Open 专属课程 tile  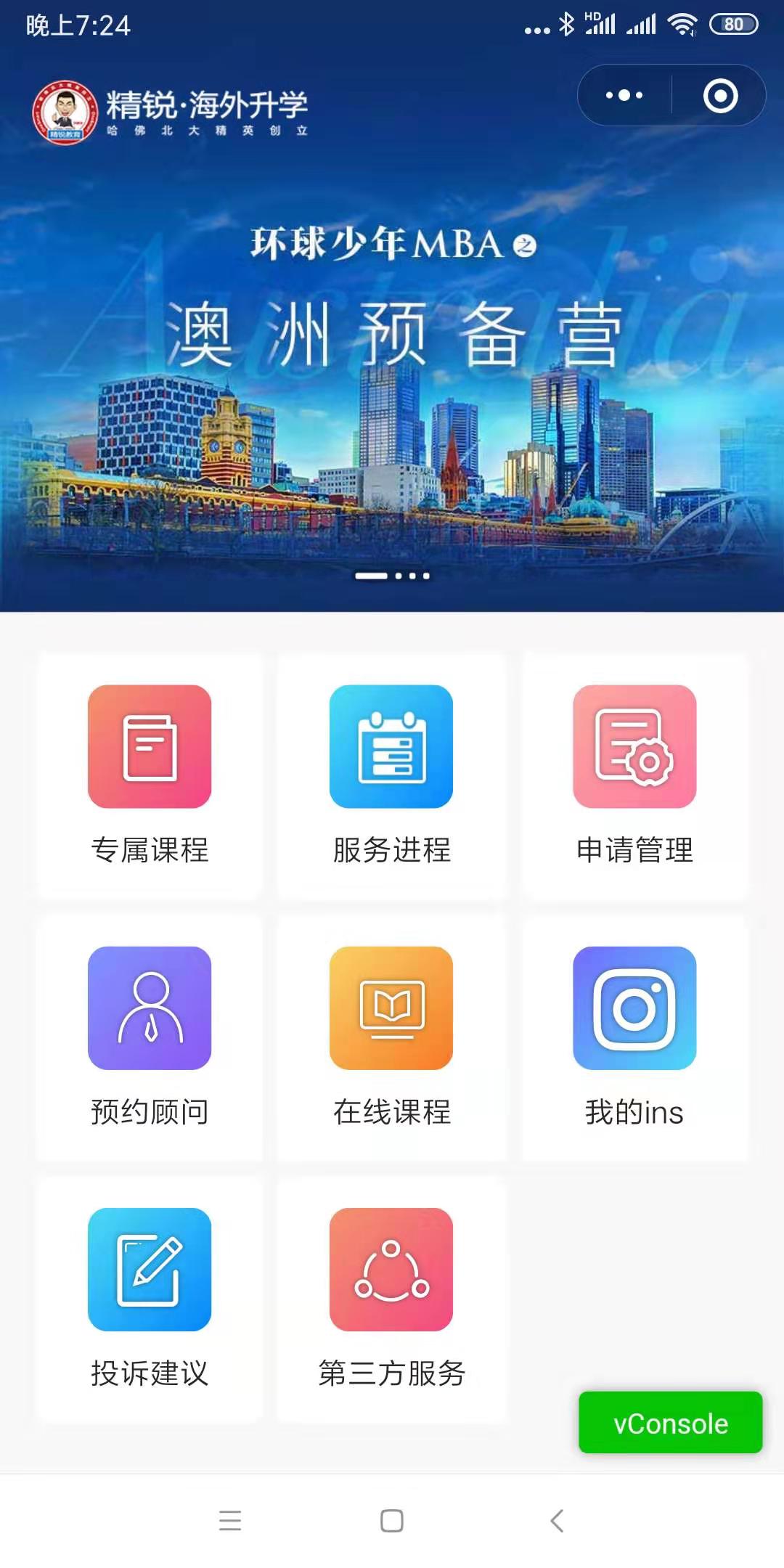pos(150,775)
